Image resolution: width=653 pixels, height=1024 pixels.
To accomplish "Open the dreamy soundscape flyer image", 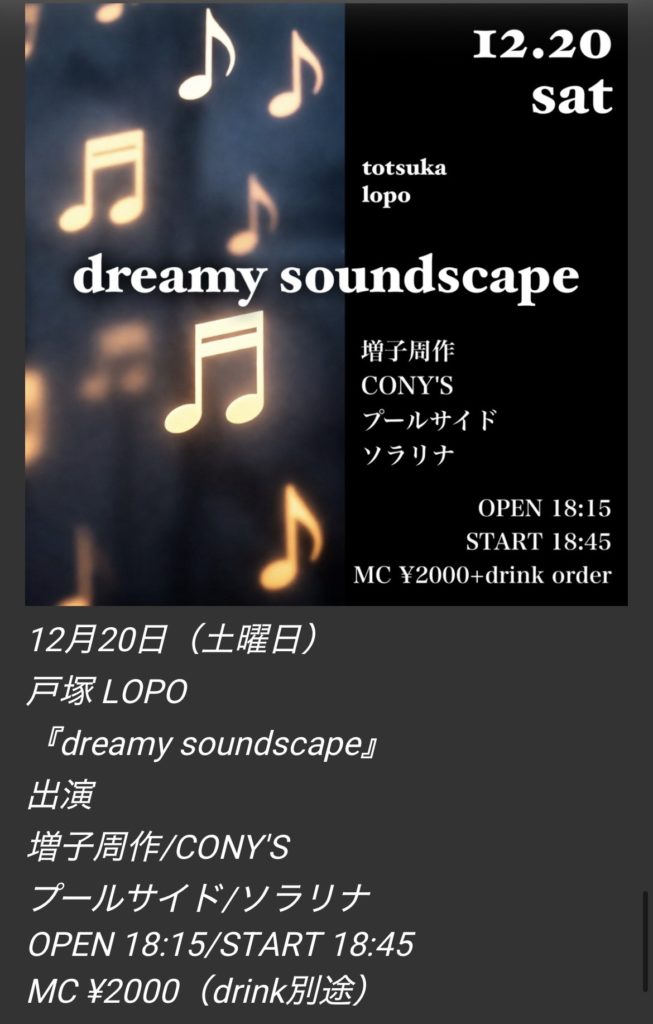I will (x=326, y=304).
